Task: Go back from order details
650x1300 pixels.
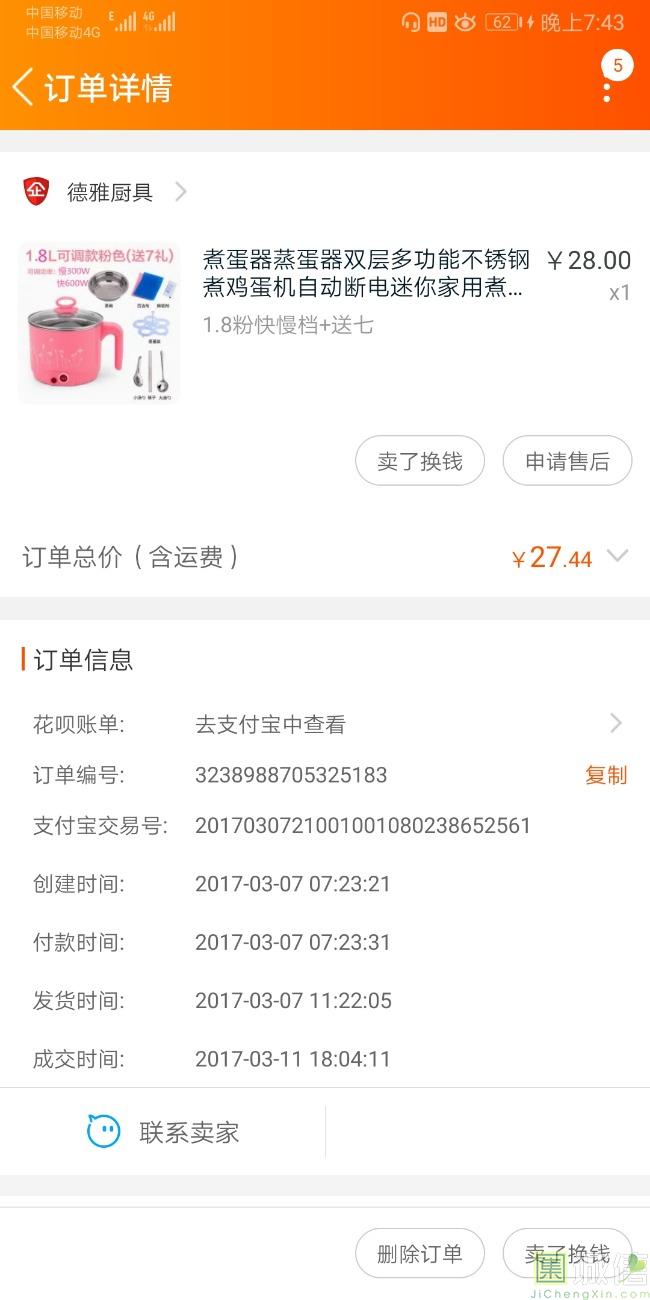Action: point(24,87)
